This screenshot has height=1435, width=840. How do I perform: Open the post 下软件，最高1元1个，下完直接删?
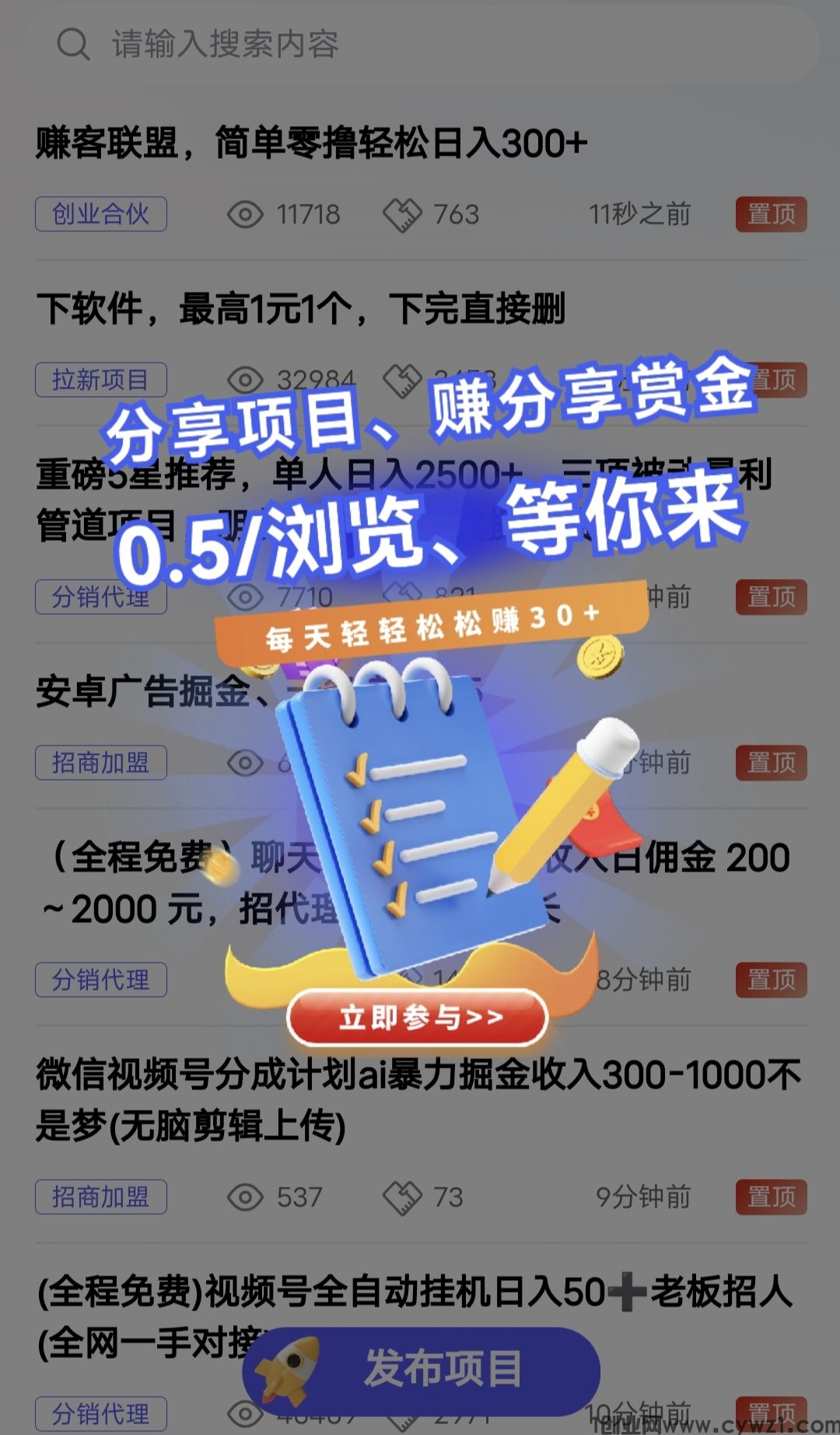300,309
